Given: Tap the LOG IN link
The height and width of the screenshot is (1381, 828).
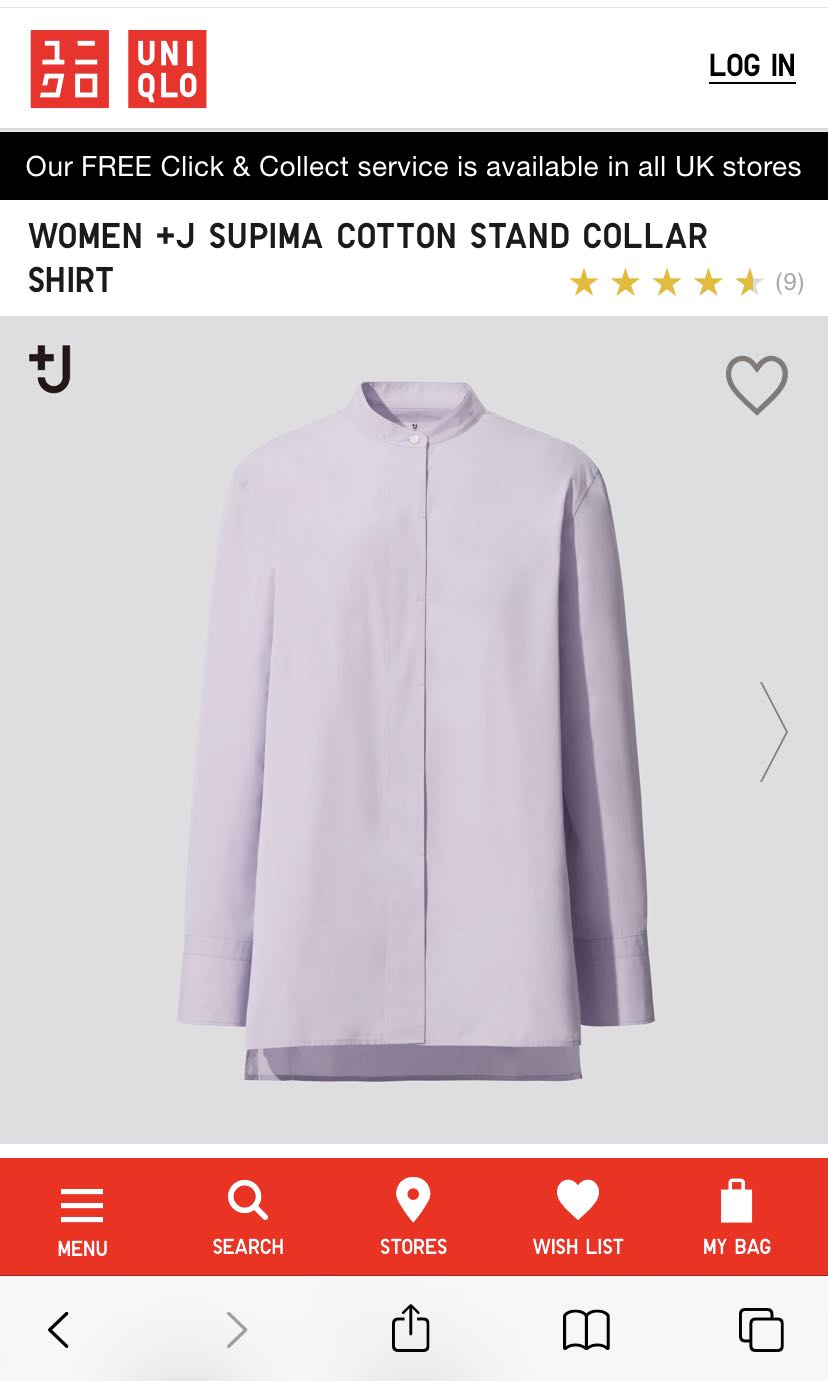Looking at the screenshot, I should tap(751, 67).
